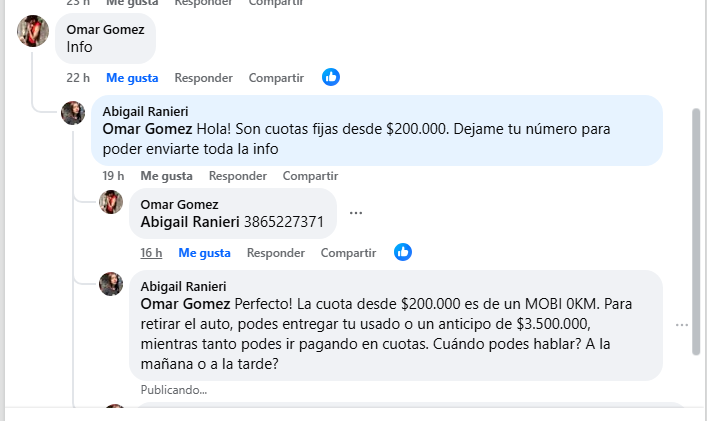Image resolution: width=707 pixels, height=421 pixels.
Task: Reply to Abigail Ranieri's cuotas fijas comment
Action: point(237,175)
